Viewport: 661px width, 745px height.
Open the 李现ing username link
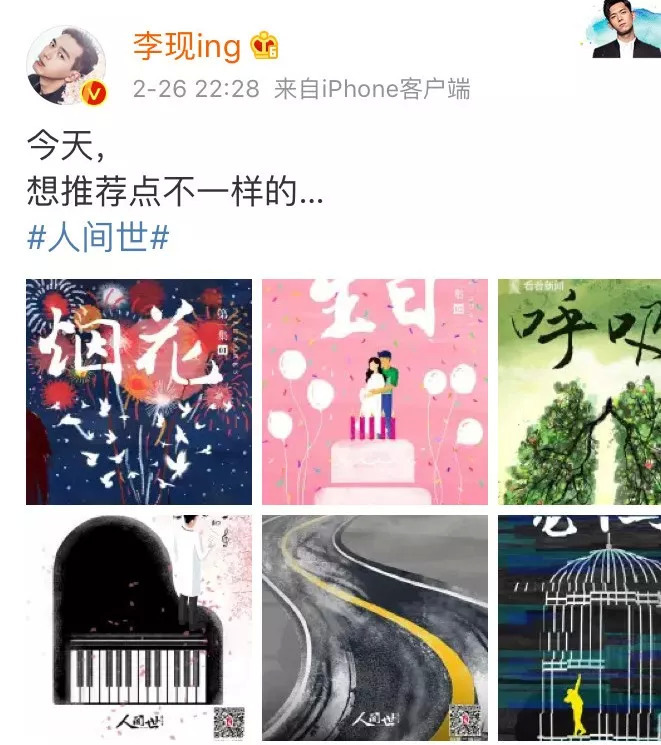tap(187, 46)
